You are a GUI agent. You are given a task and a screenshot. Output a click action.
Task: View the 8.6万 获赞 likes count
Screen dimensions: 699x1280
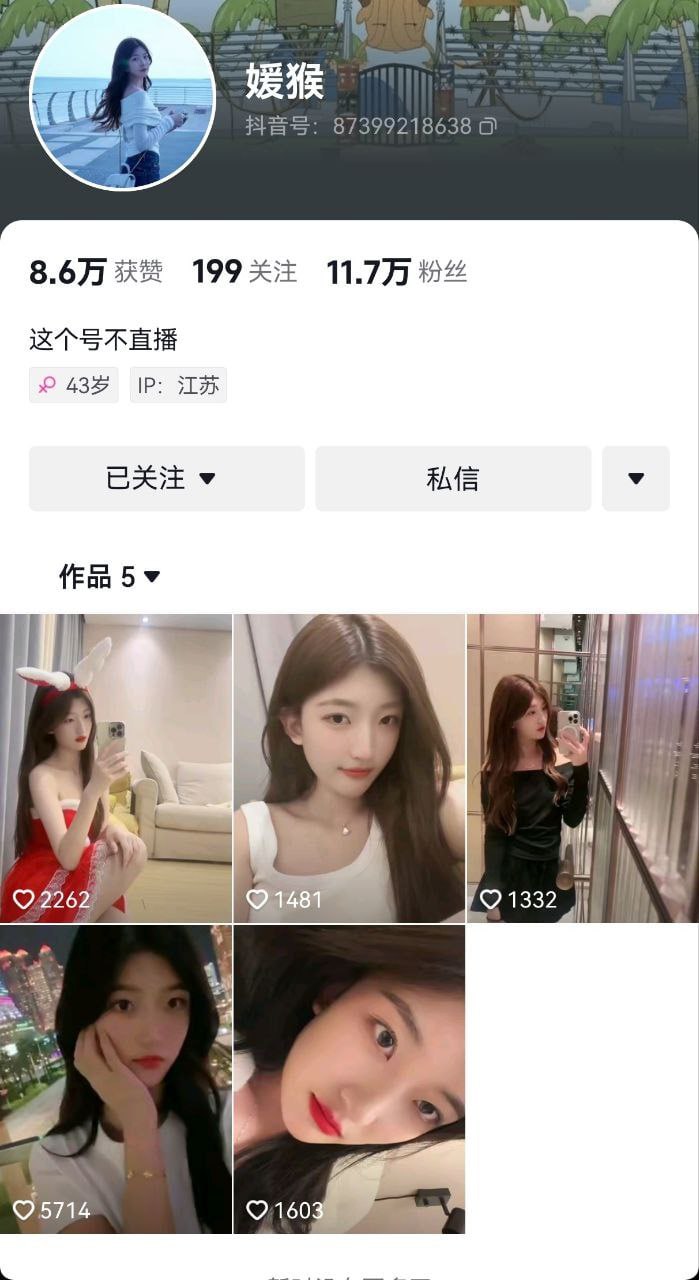(x=96, y=272)
